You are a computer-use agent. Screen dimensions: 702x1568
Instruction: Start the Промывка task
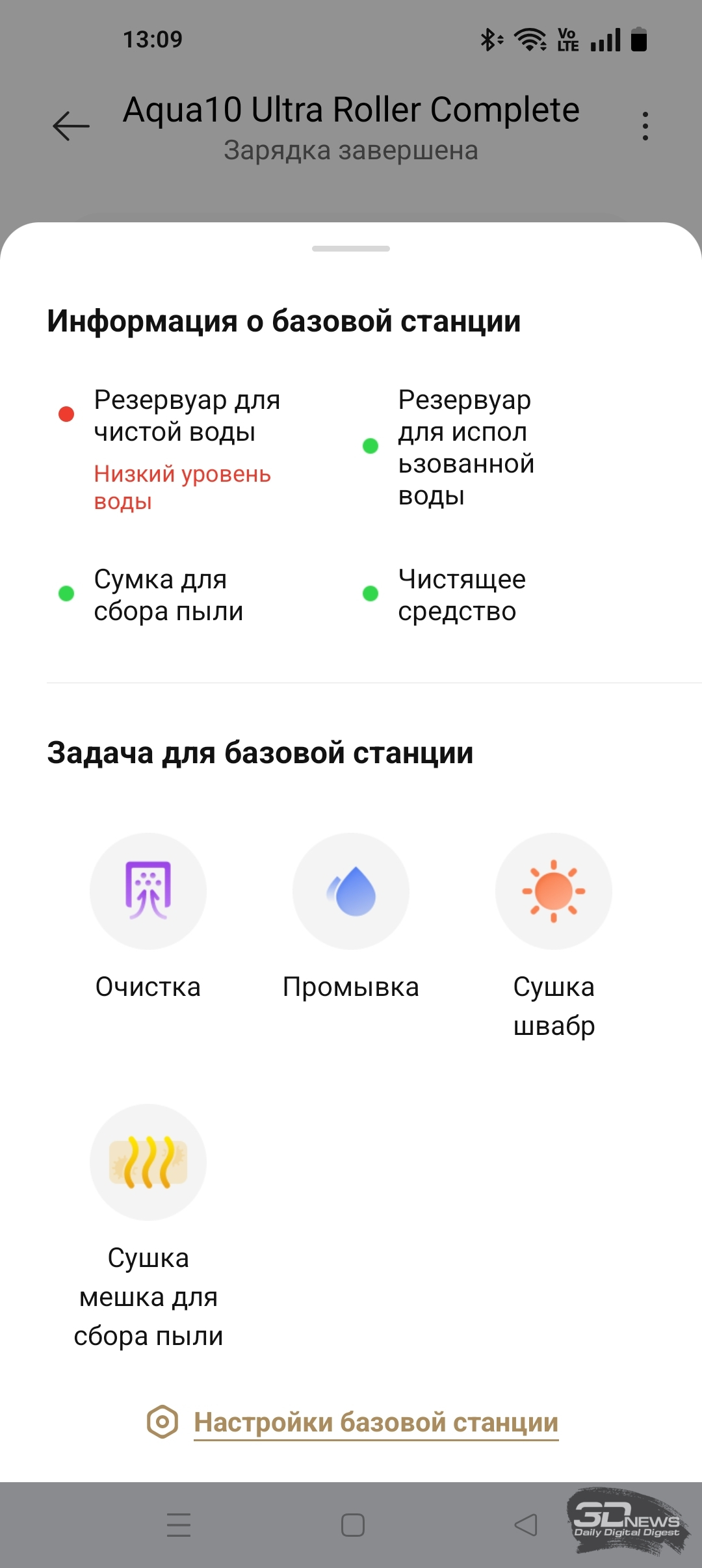pos(351,891)
